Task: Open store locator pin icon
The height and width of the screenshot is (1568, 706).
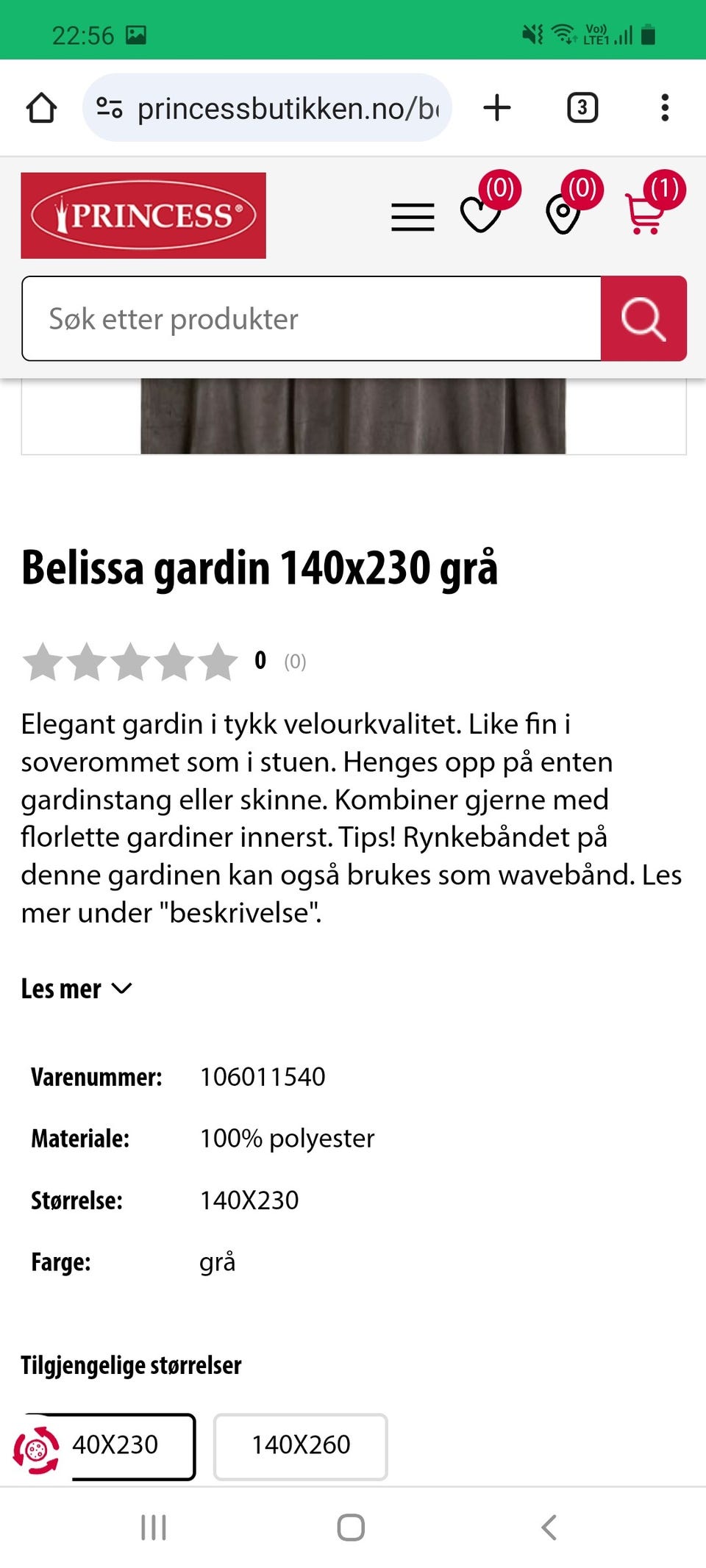Action: click(563, 218)
